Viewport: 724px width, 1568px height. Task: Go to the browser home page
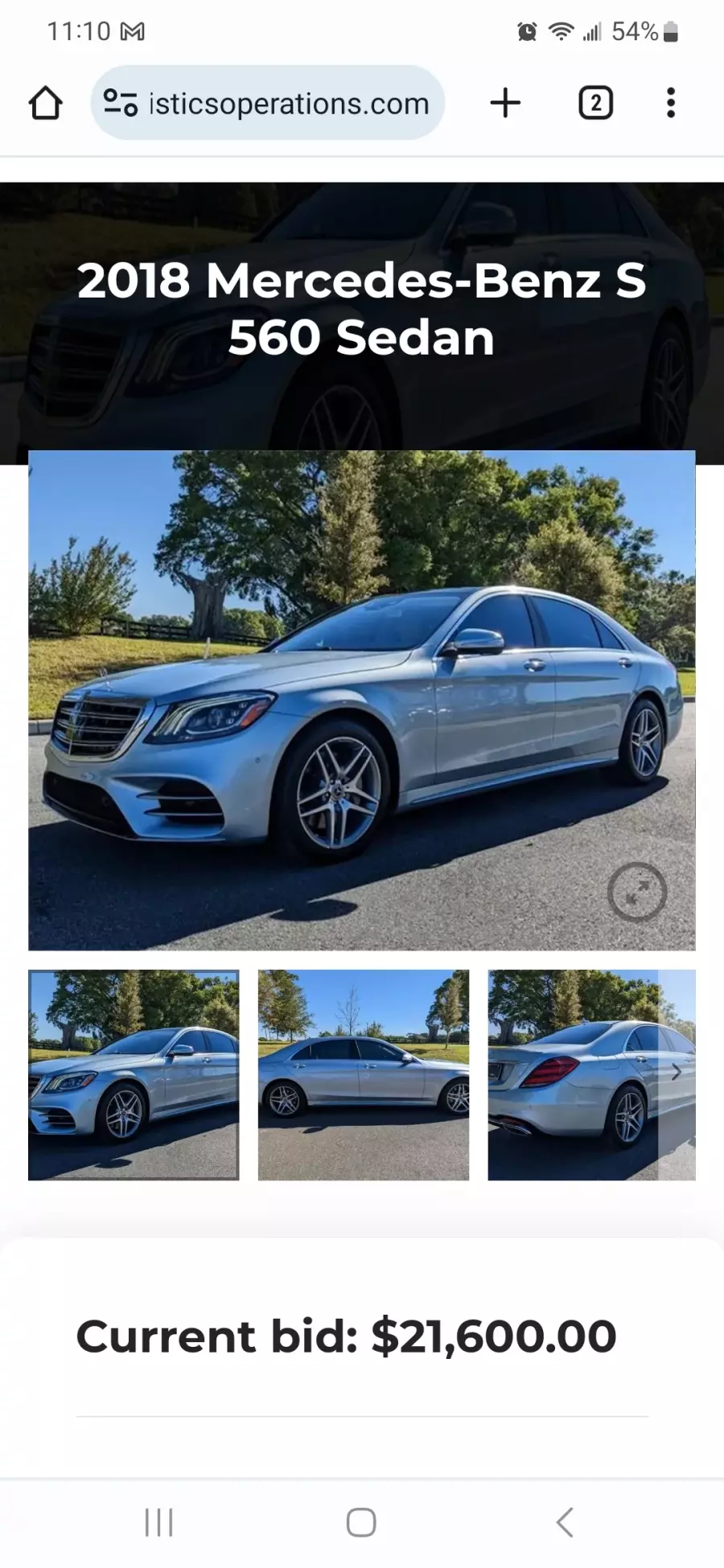pos(46,103)
